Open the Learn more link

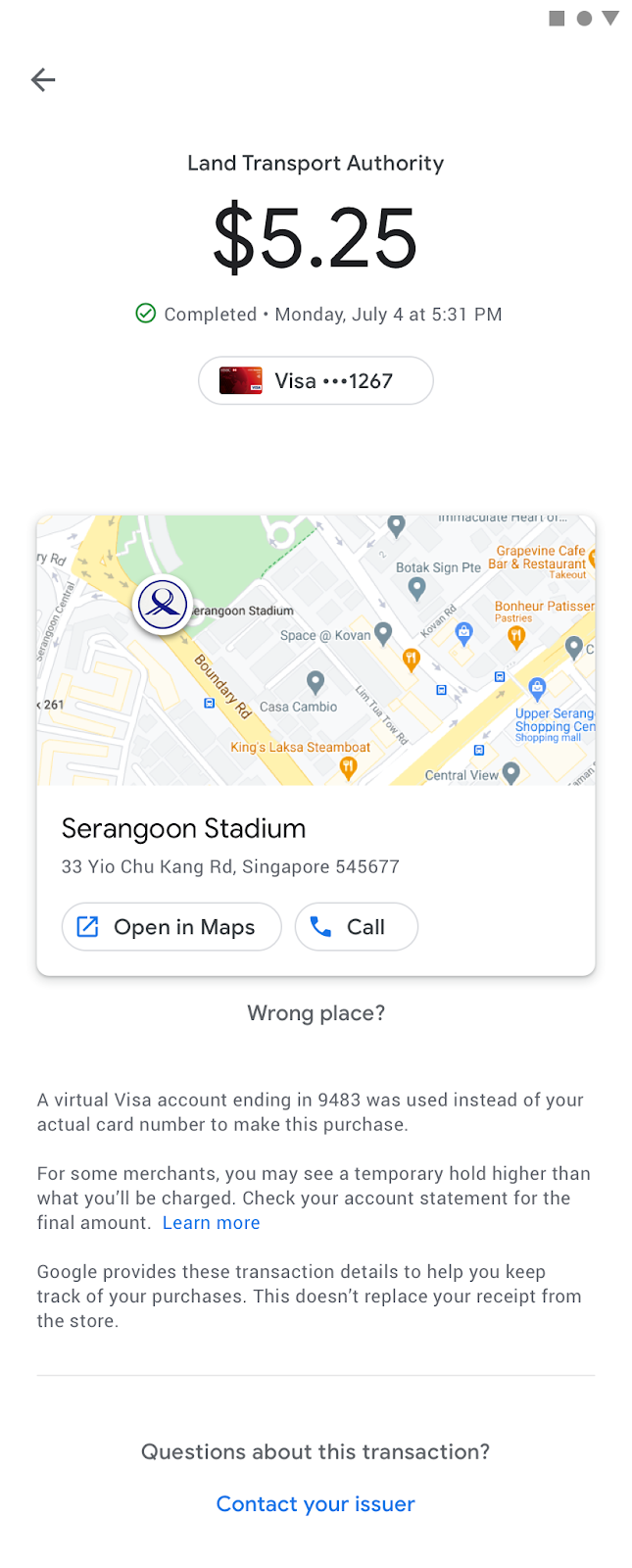pyautogui.click(x=211, y=1223)
